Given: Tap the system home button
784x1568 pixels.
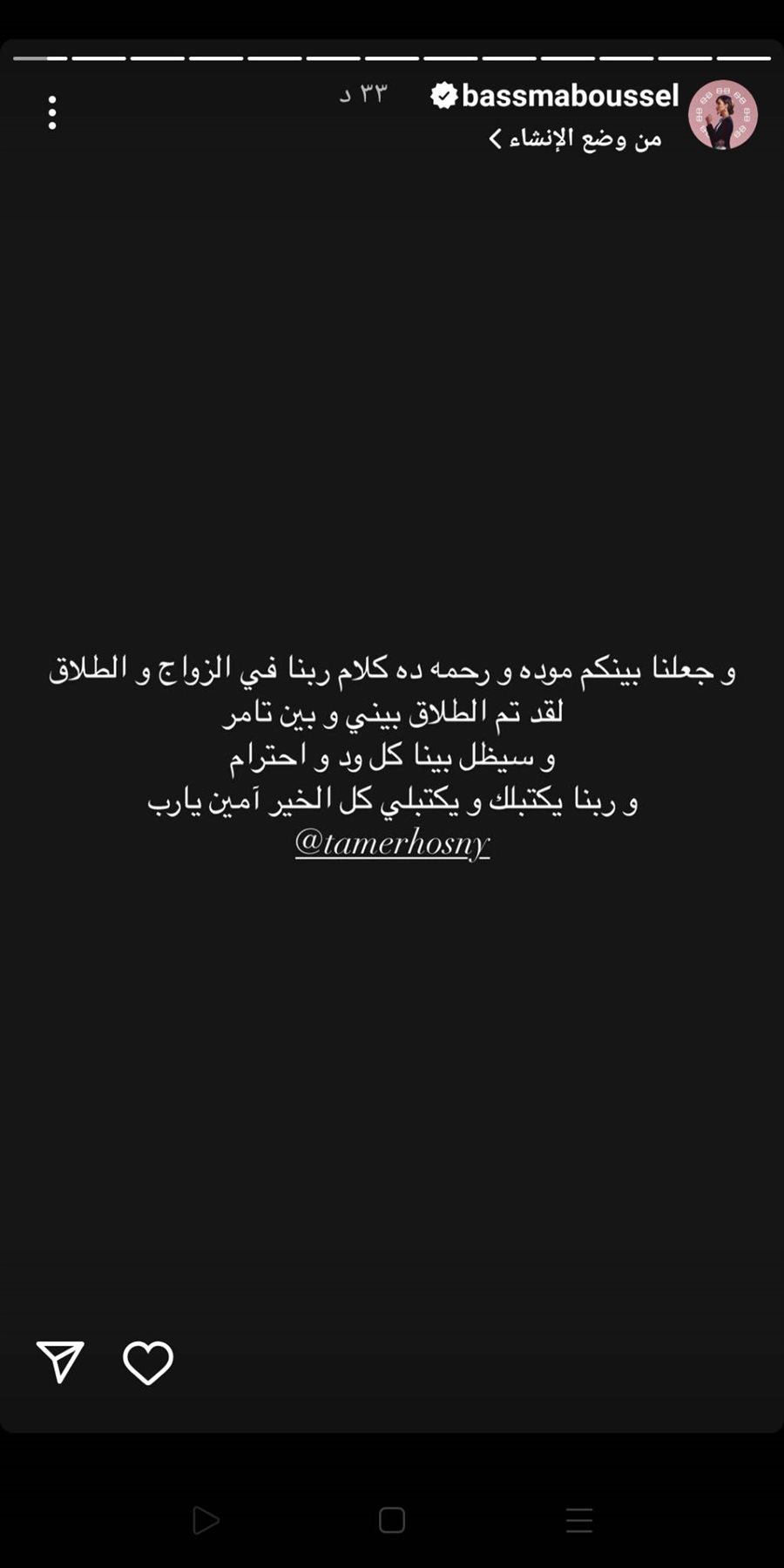Looking at the screenshot, I should coord(392,1520).
